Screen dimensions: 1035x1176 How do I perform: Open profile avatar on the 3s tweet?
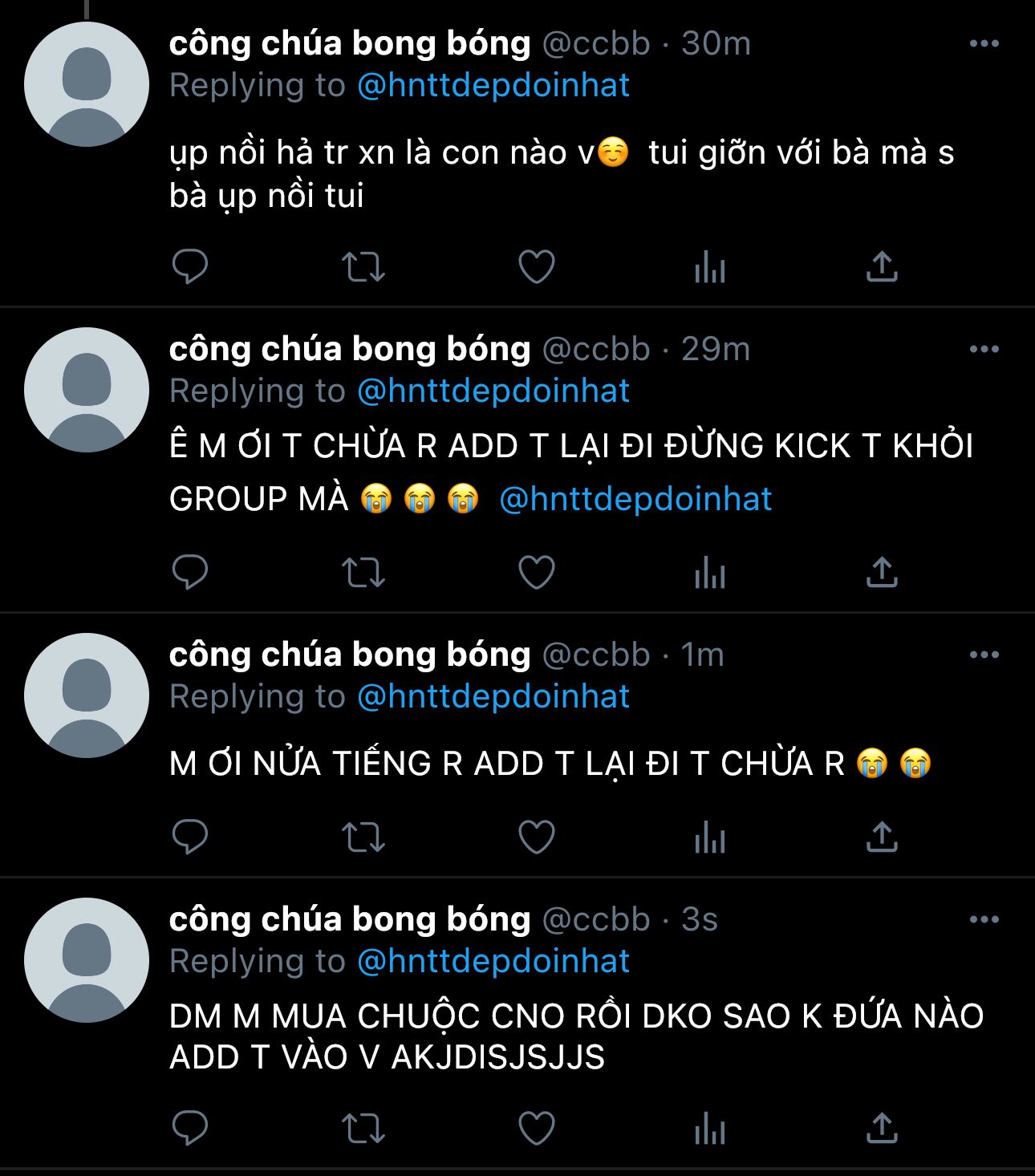tap(87, 960)
